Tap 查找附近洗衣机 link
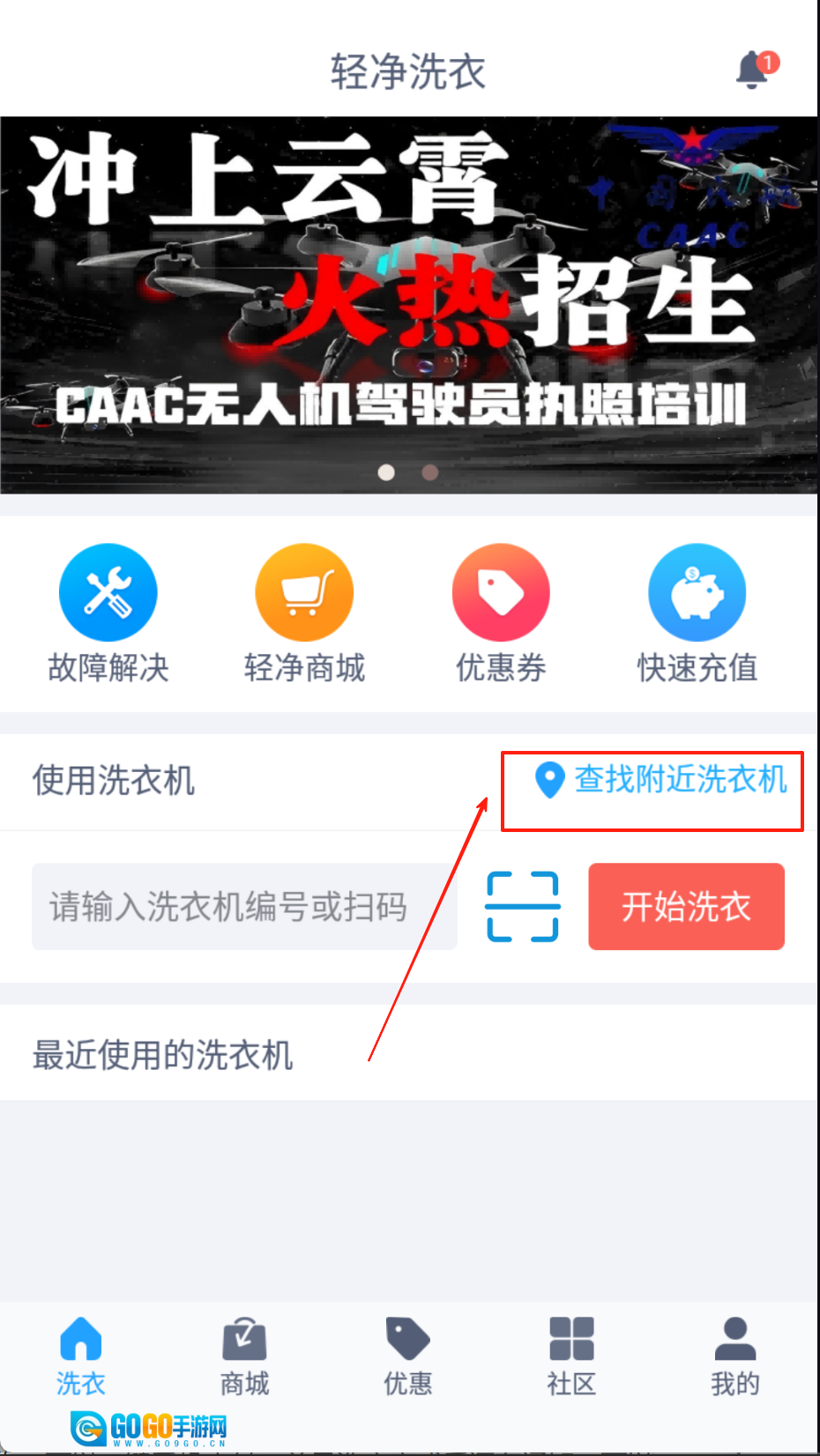The width and height of the screenshot is (820, 1456). point(661,780)
